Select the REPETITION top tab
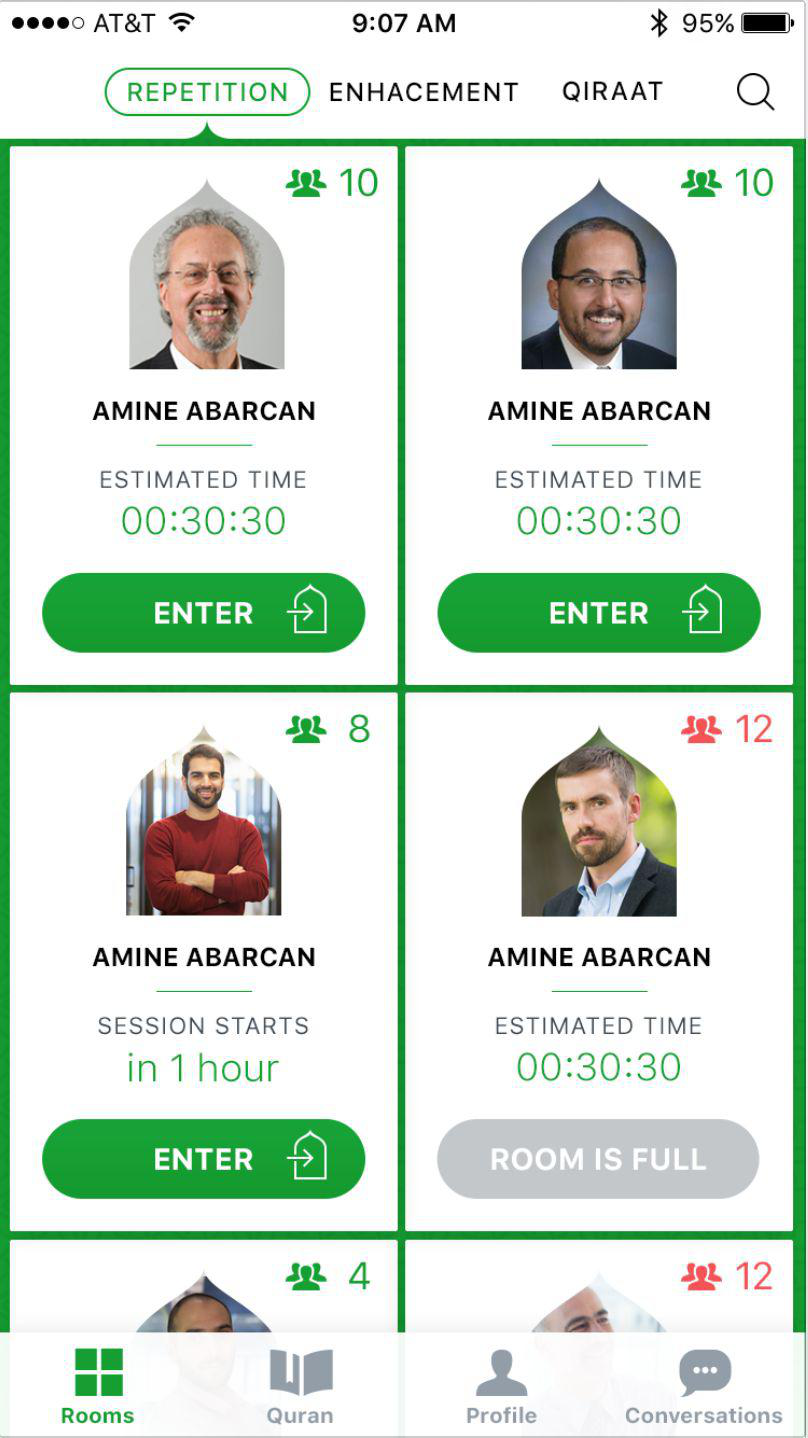808x1438 pixels. coord(207,92)
